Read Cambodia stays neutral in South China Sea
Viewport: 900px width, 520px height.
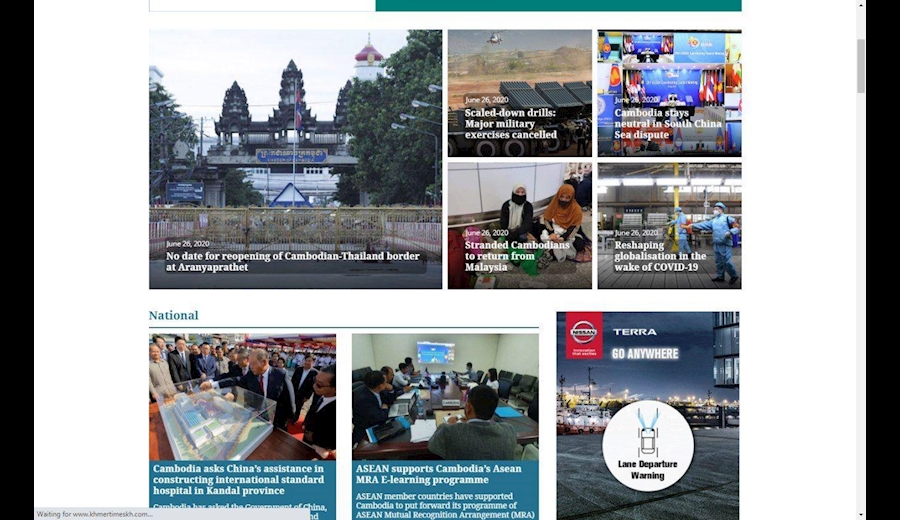tap(667, 124)
